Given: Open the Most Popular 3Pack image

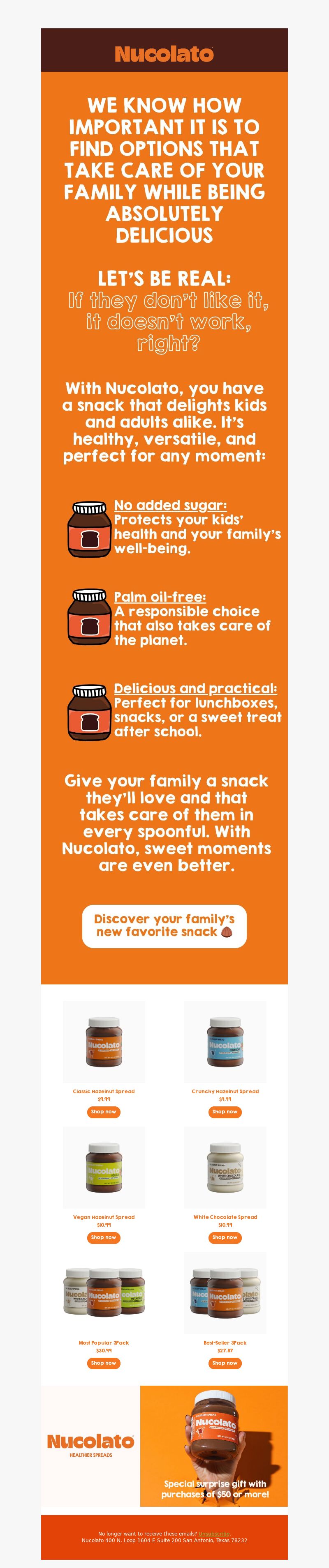Looking at the screenshot, I should click(104, 1293).
